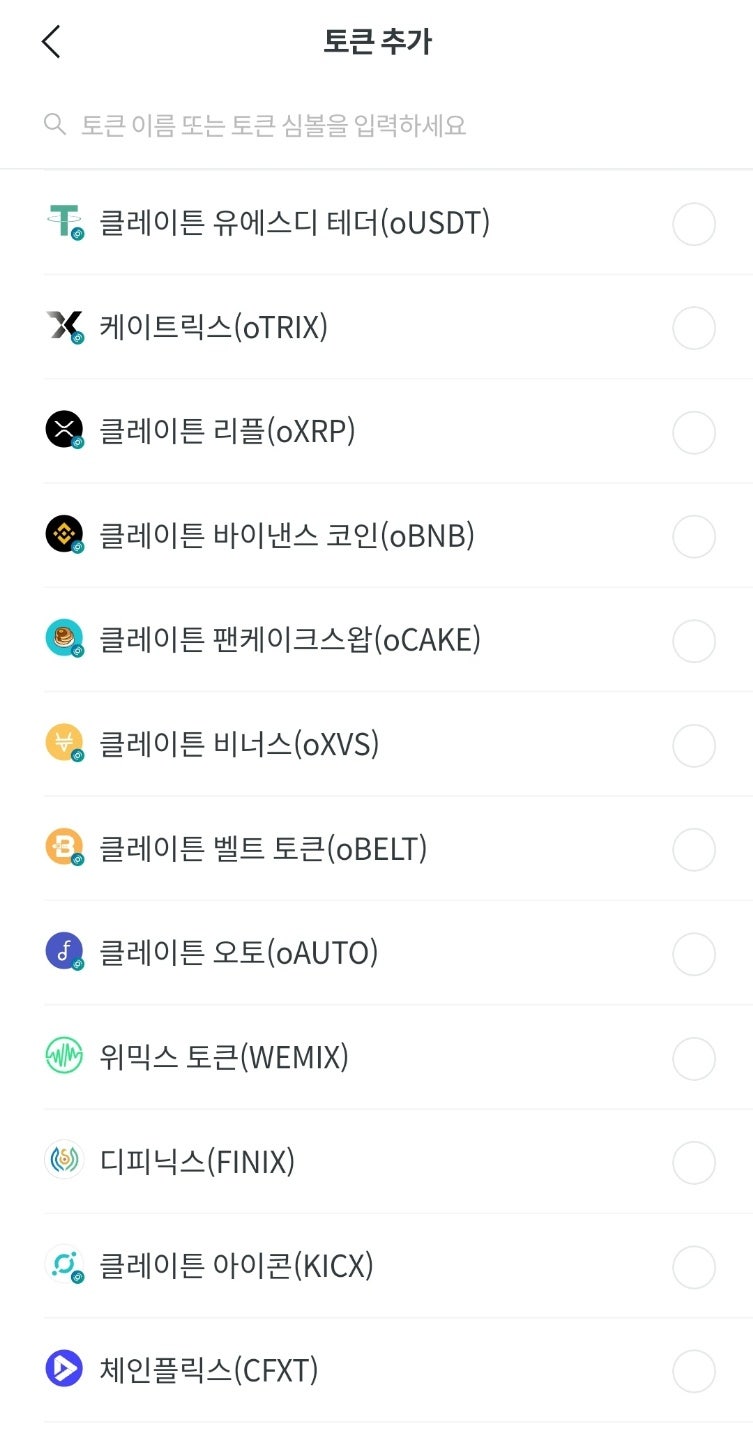Image resolution: width=753 pixels, height=1440 pixels.
Task: Select the 클레이튼 벨트 토큰(oBELT) row
Action: (x=376, y=849)
